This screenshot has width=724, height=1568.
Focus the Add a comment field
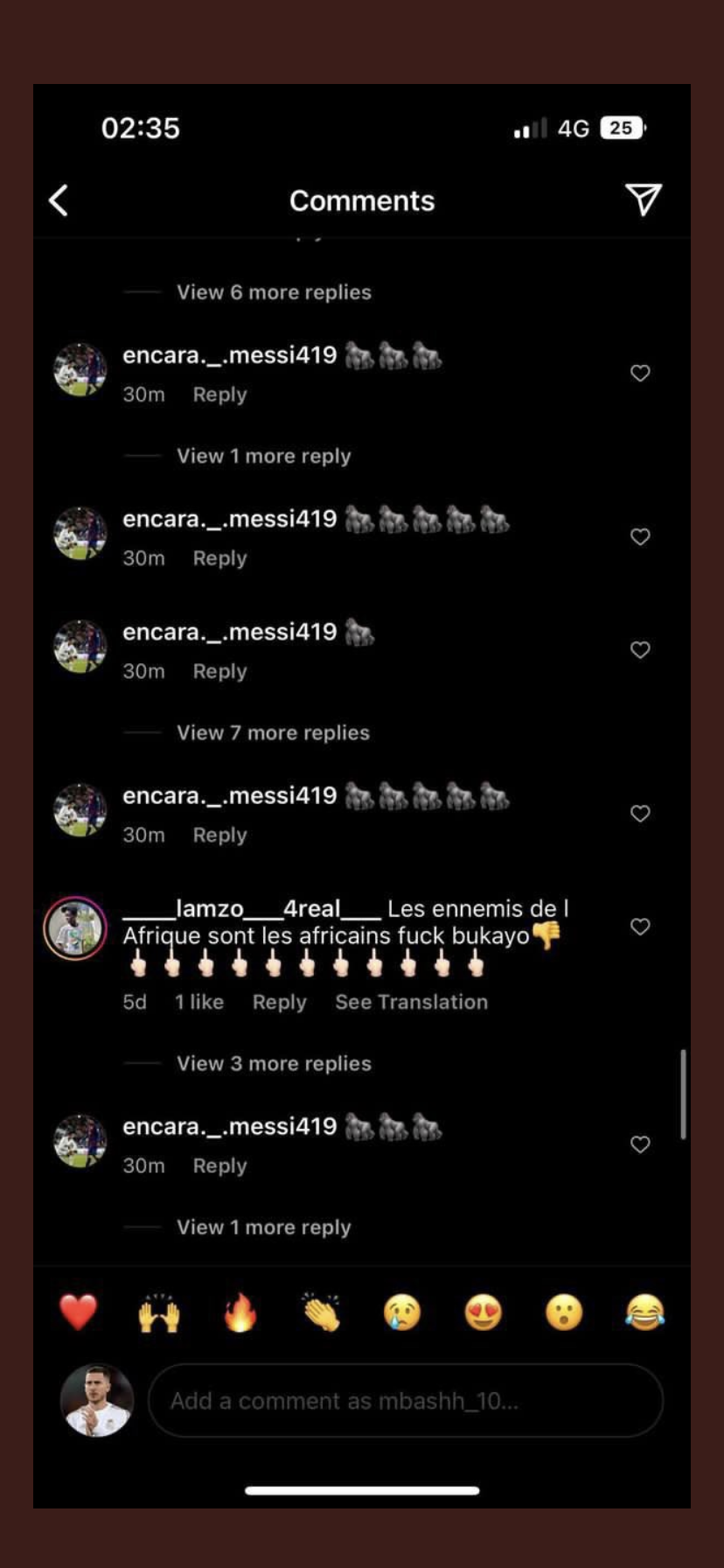pyautogui.click(x=406, y=1401)
